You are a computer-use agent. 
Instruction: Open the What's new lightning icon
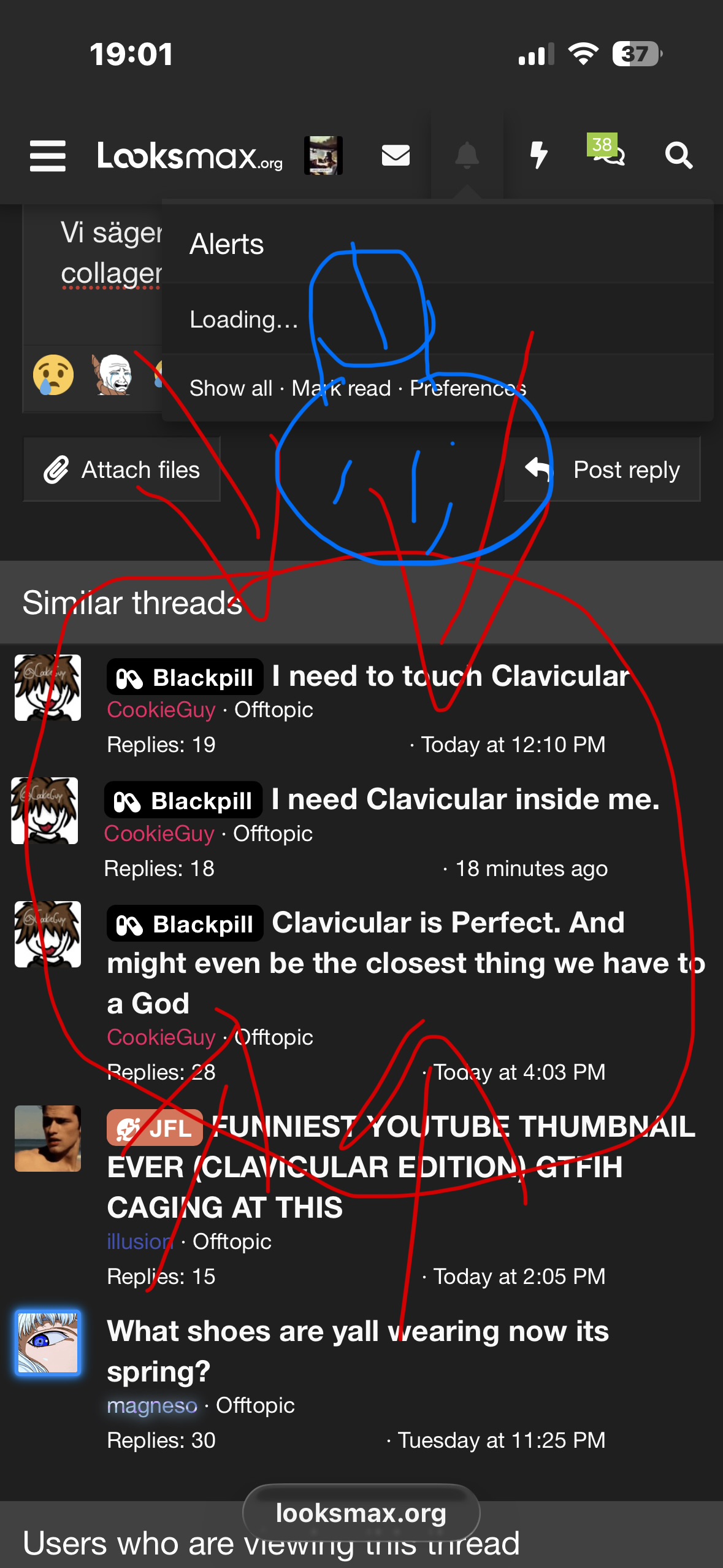point(538,156)
